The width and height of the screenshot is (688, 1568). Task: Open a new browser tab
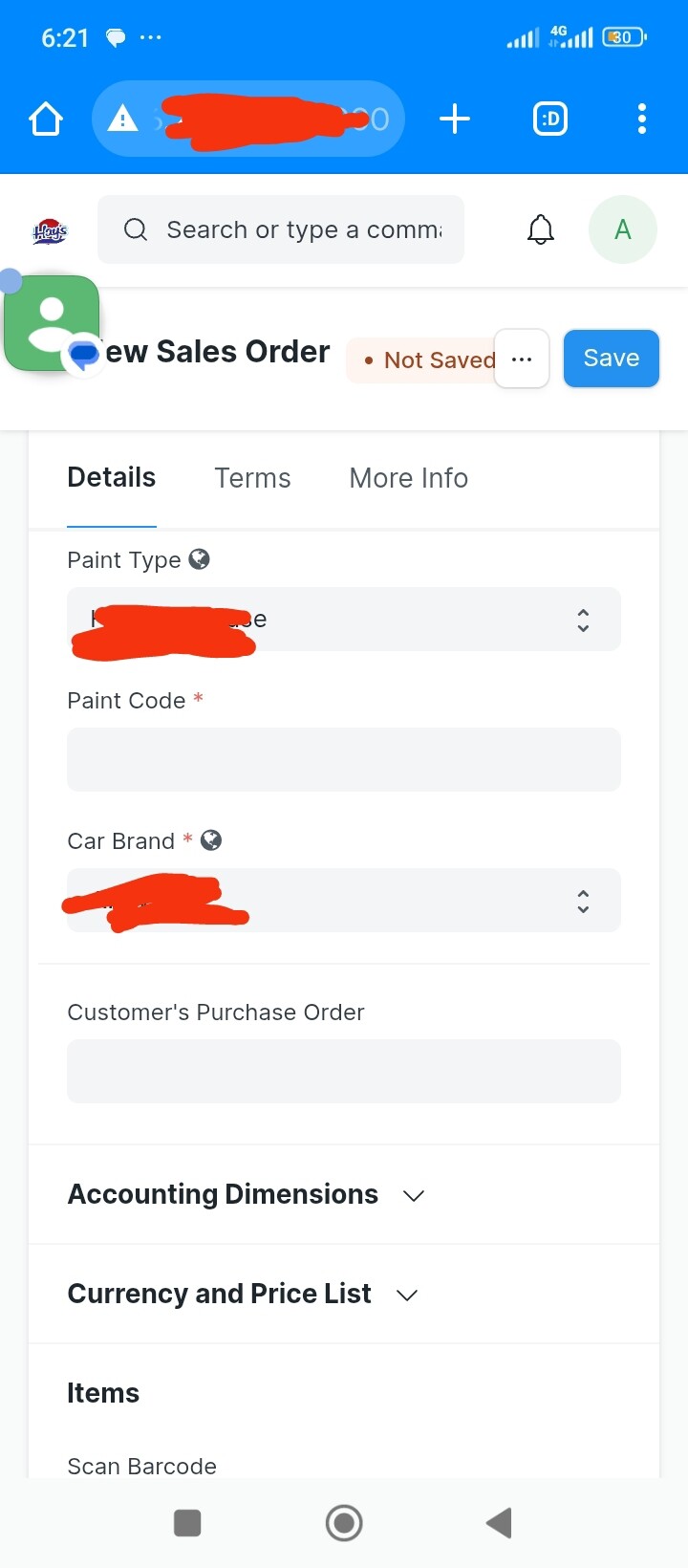point(455,120)
